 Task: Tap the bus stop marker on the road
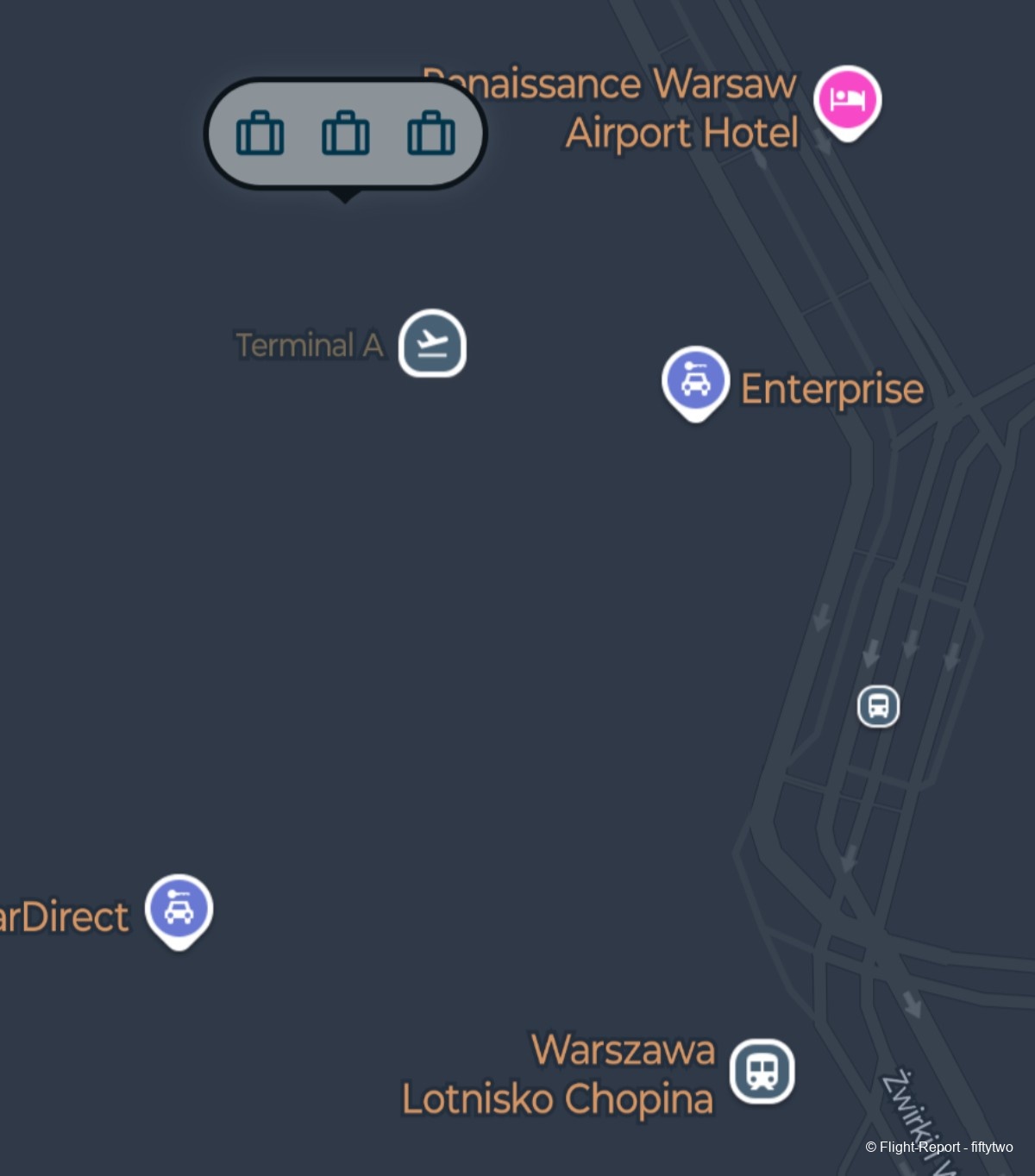coord(878,706)
